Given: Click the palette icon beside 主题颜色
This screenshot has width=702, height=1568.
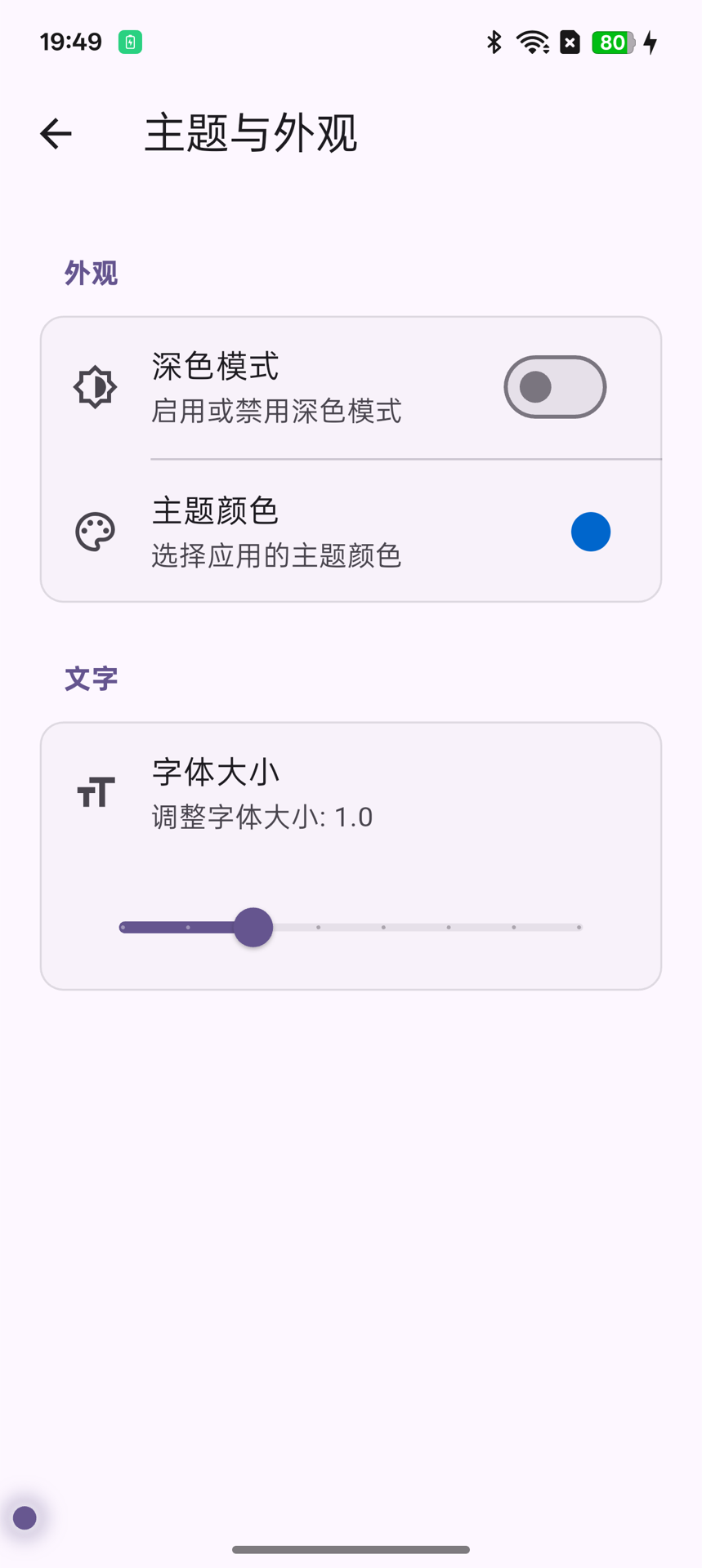Looking at the screenshot, I should click(x=94, y=532).
